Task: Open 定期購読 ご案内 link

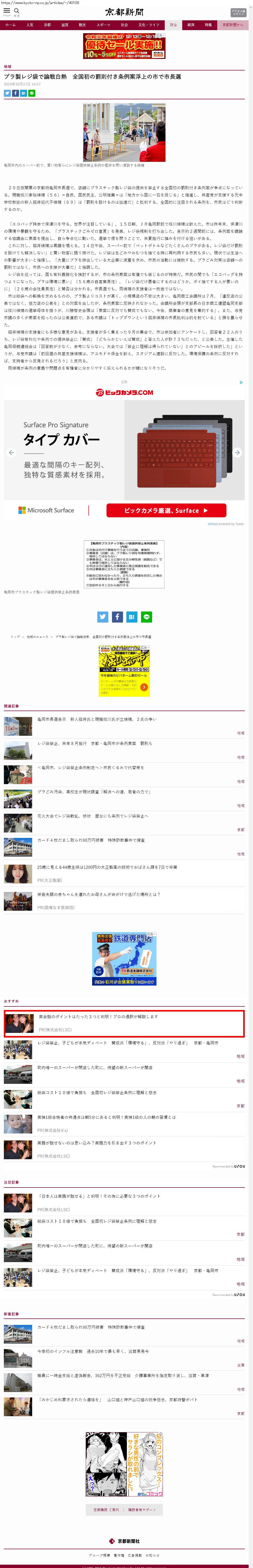Action: 106,1510
